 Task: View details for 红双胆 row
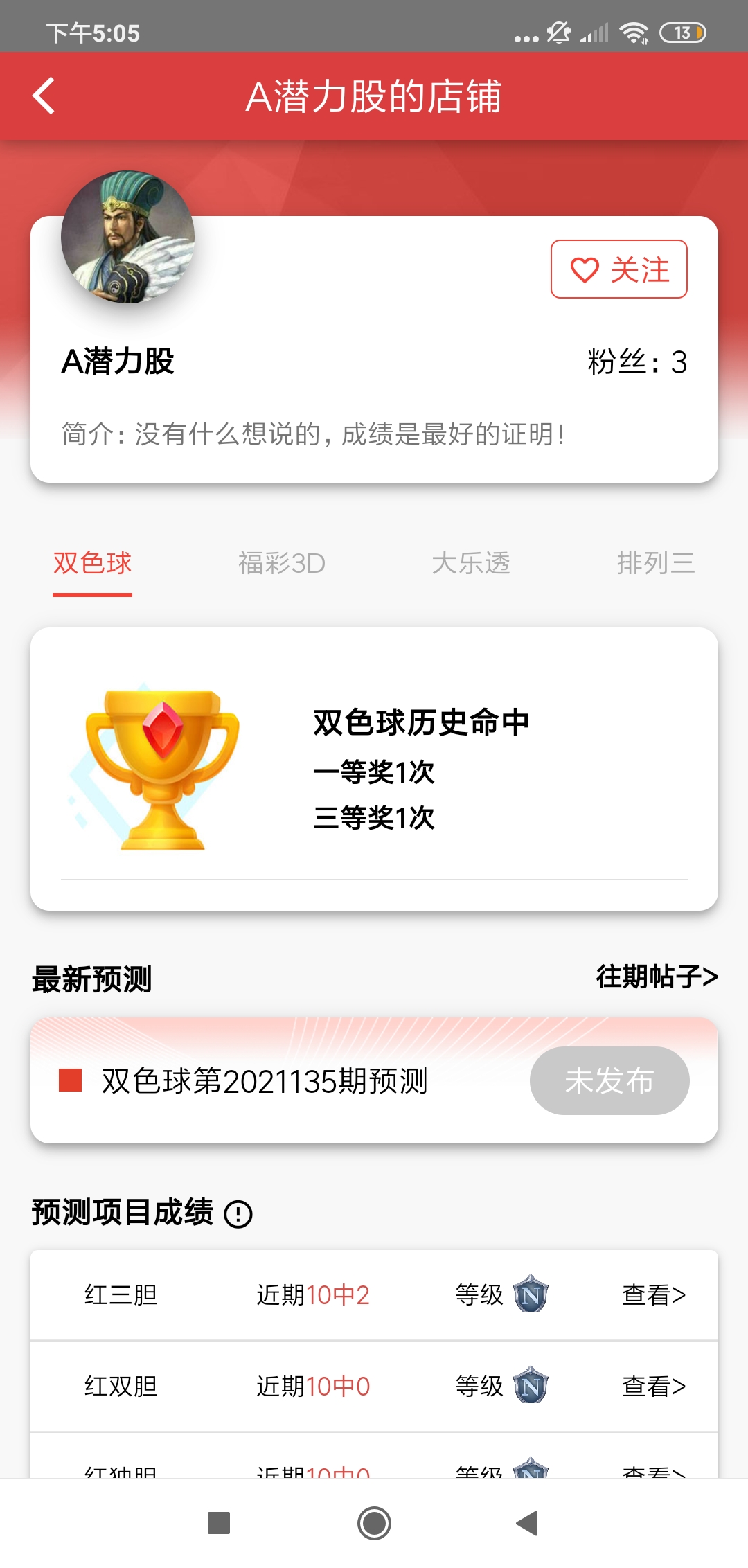(x=653, y=1386)
